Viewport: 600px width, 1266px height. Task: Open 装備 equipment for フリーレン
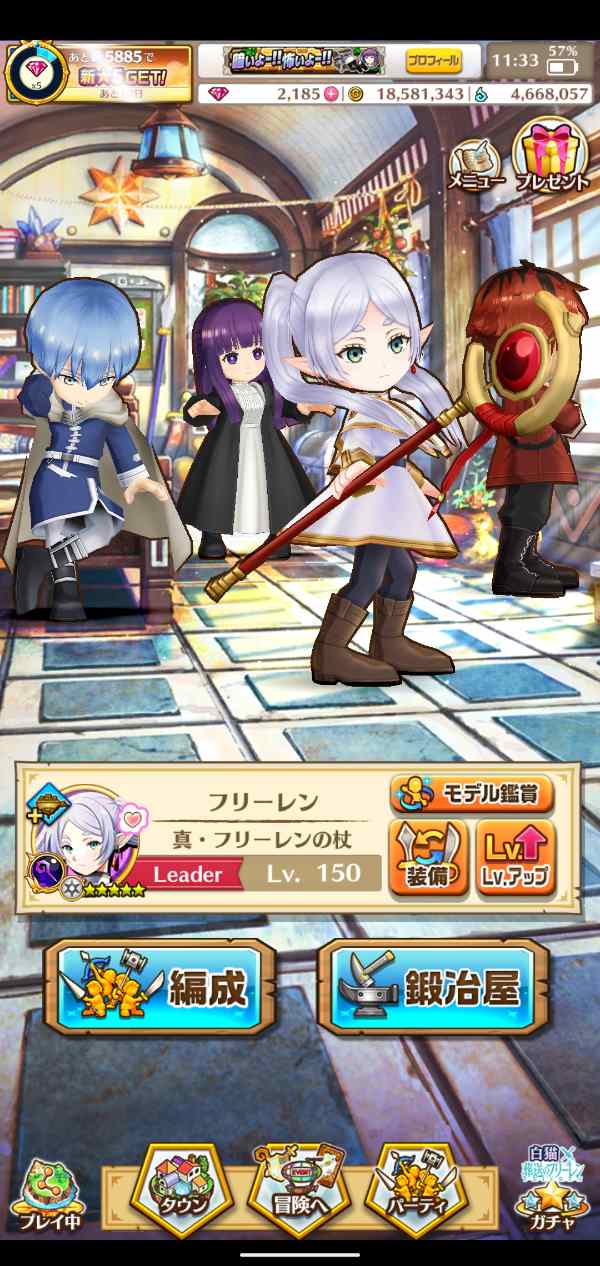427,858
